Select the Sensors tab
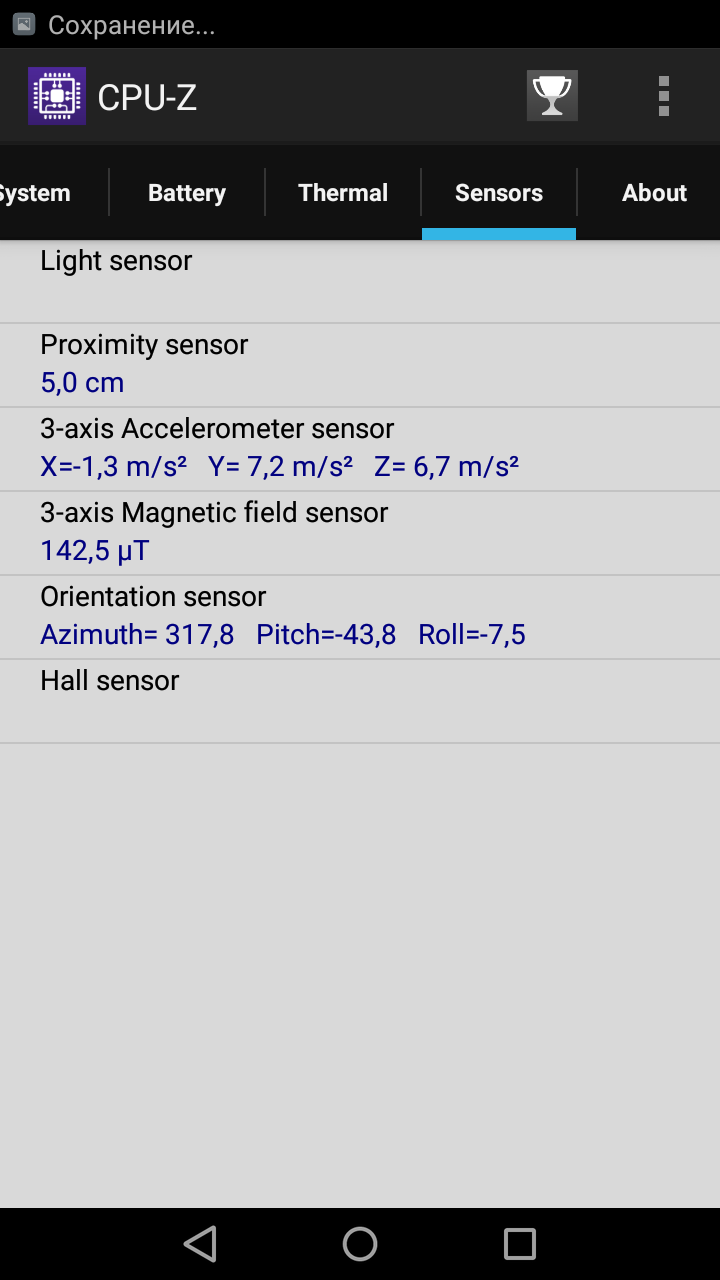This screenshot has width=720, height=1280. [499, 193]
